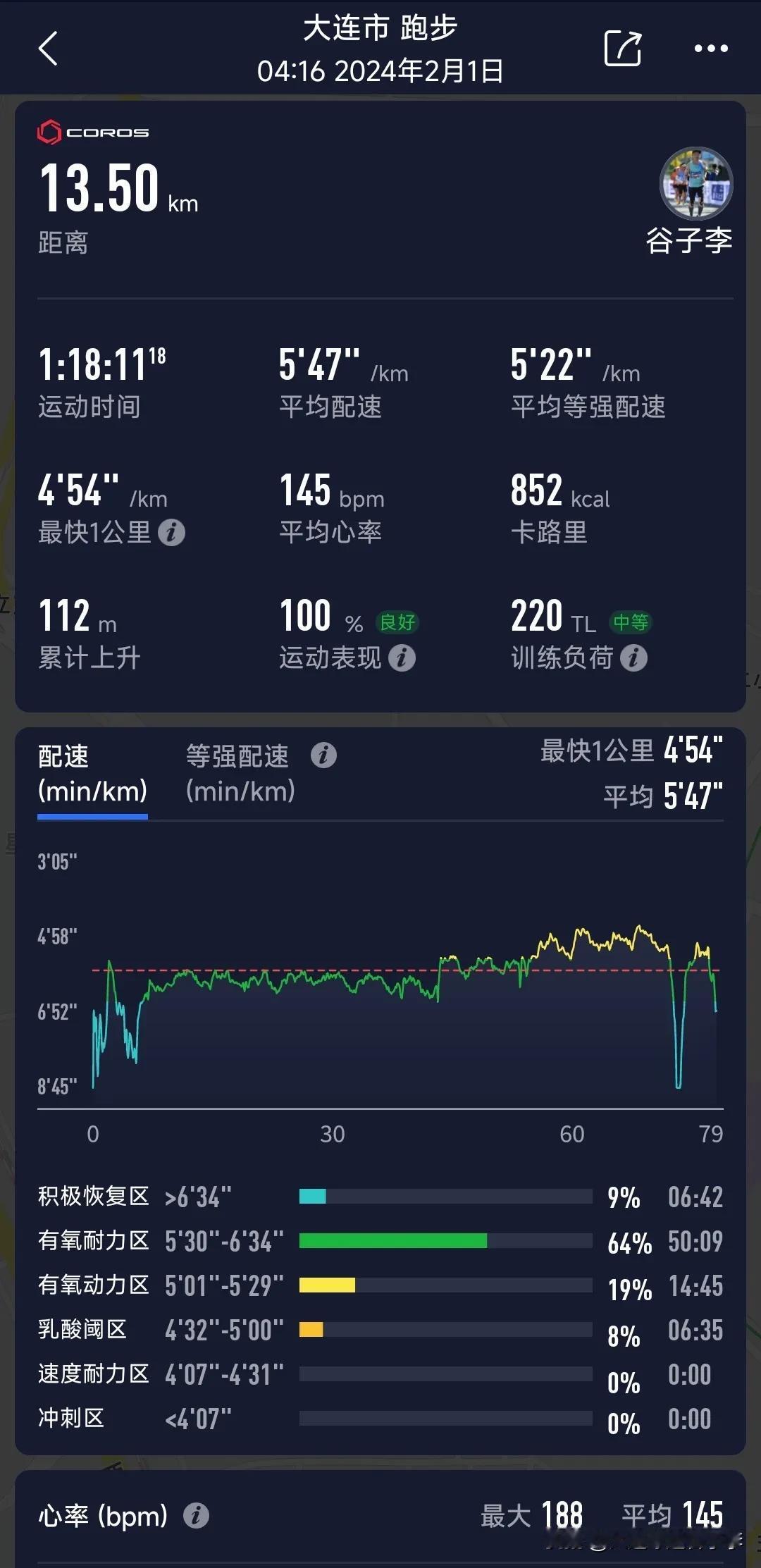This screenshot has width=761, height=1568.
Task: Switch to the 等强配速 tab
Action: point(237,772)
